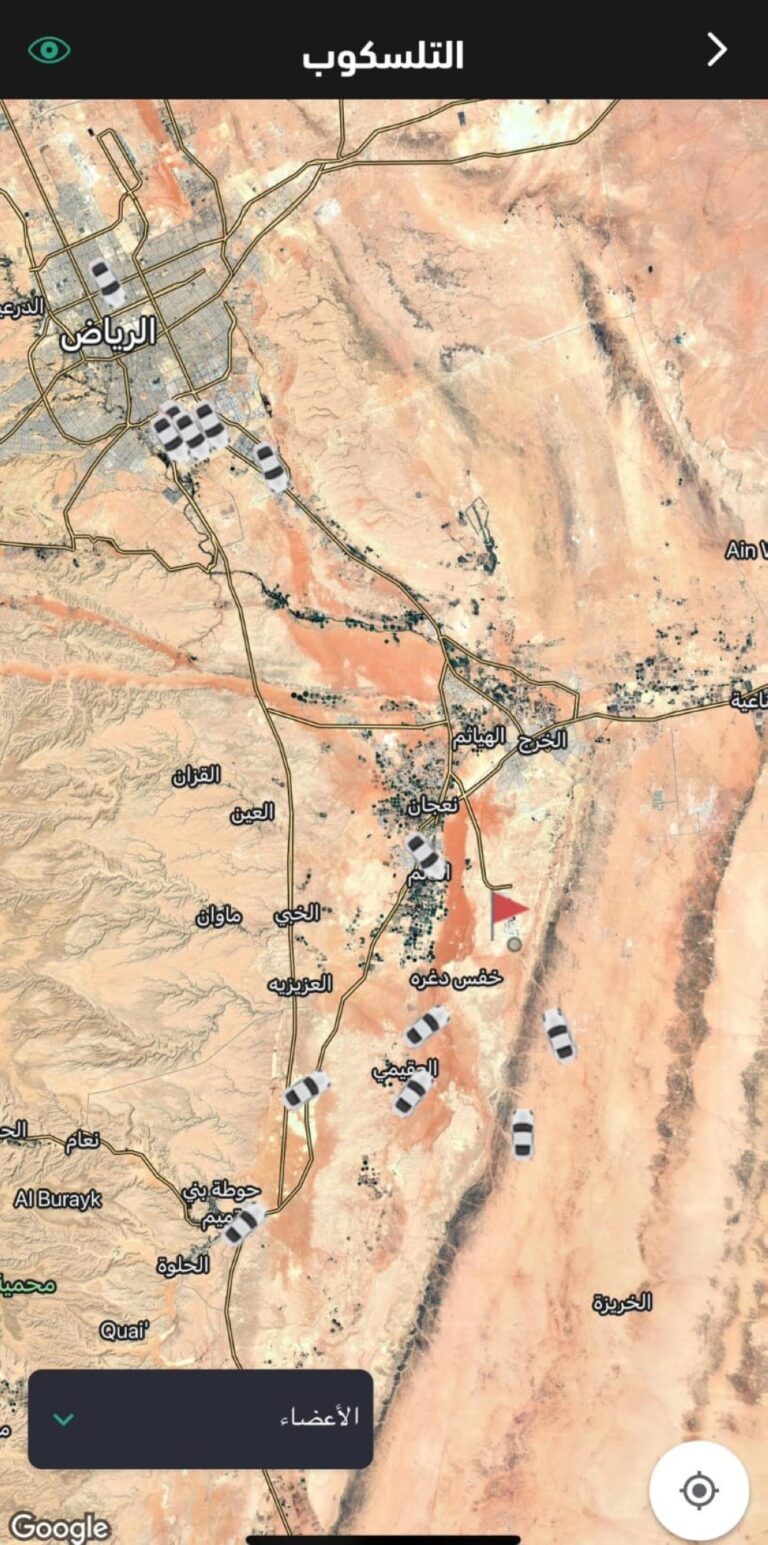
Task: Select the car marker near نعجان
Action: click(x=425, y=853)
